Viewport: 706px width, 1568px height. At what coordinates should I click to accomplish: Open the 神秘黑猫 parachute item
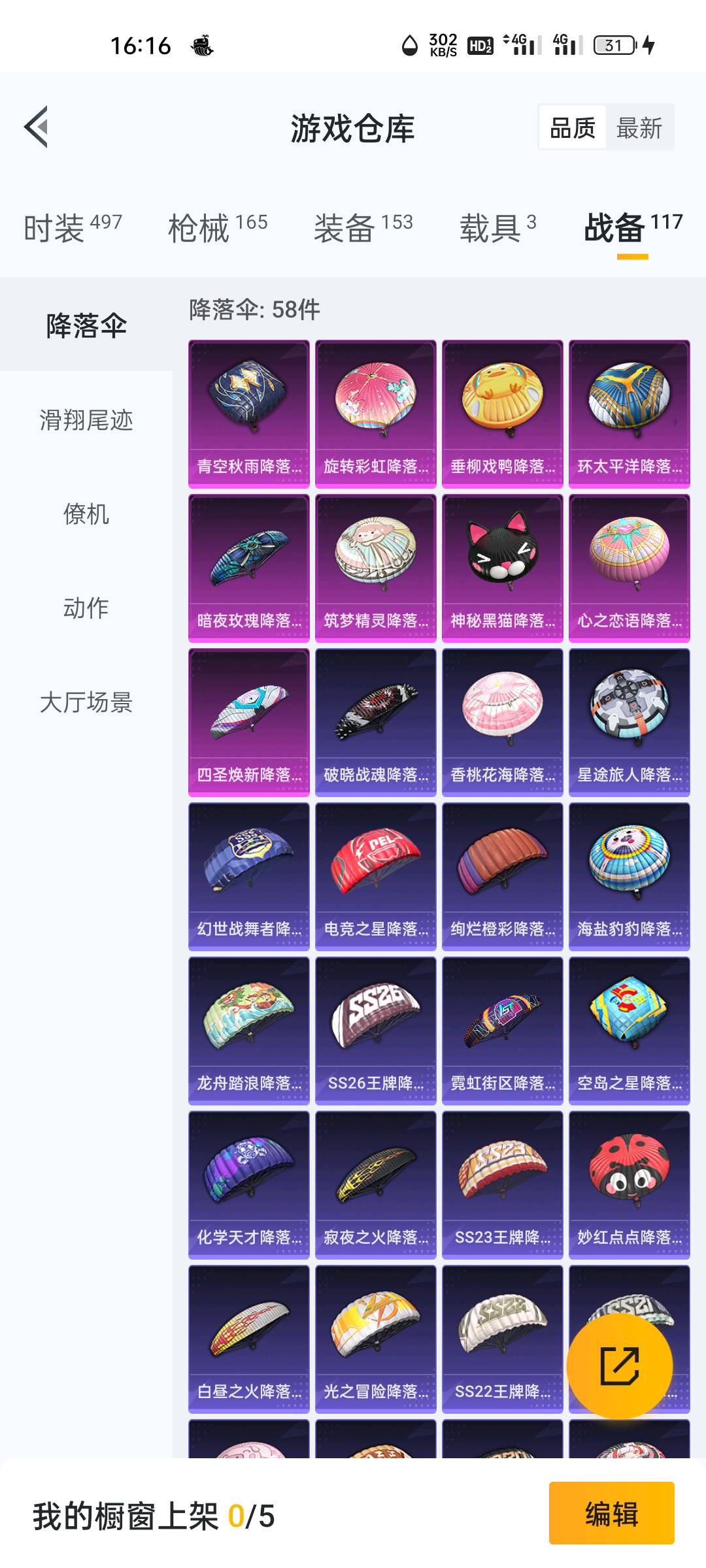point(502,568)
